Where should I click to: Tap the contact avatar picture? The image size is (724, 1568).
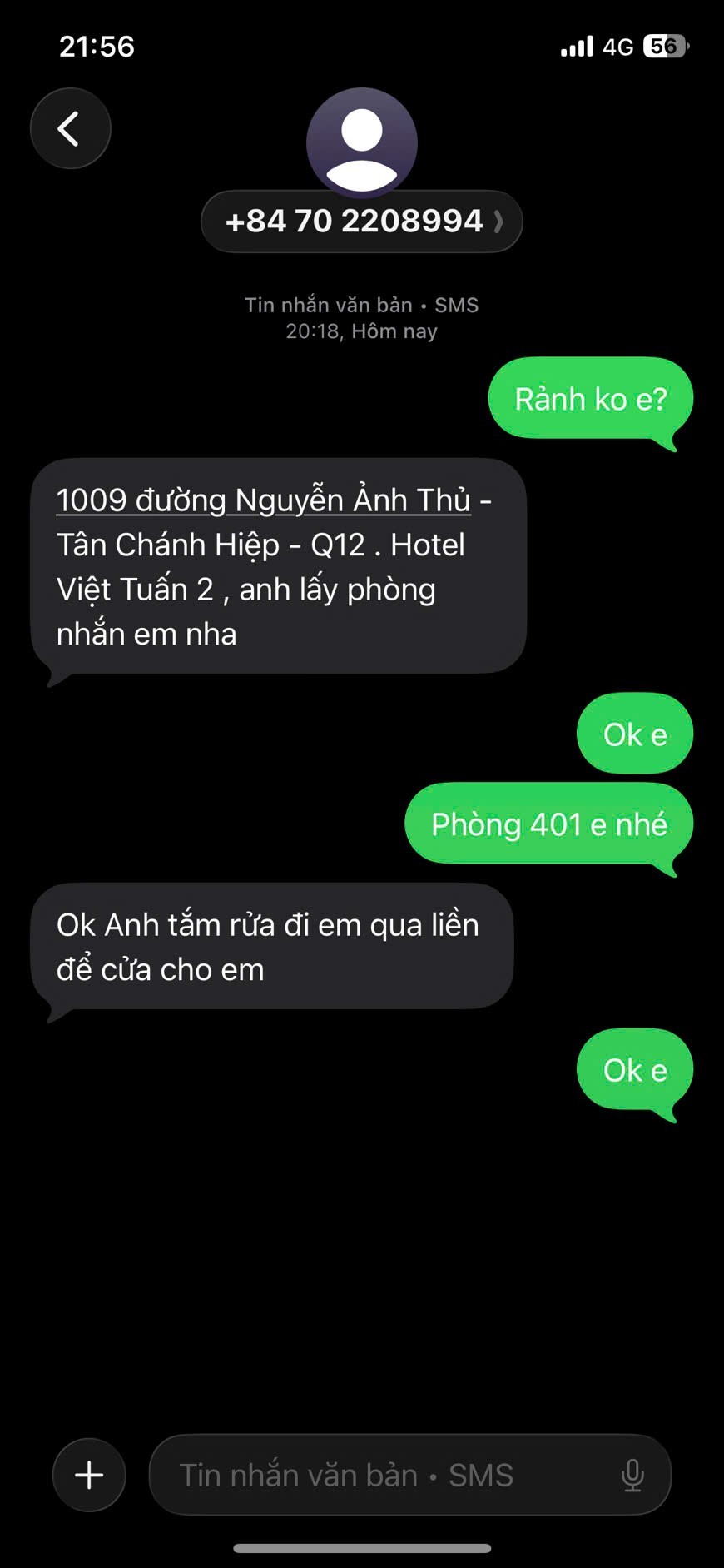[x=361, y=142]
